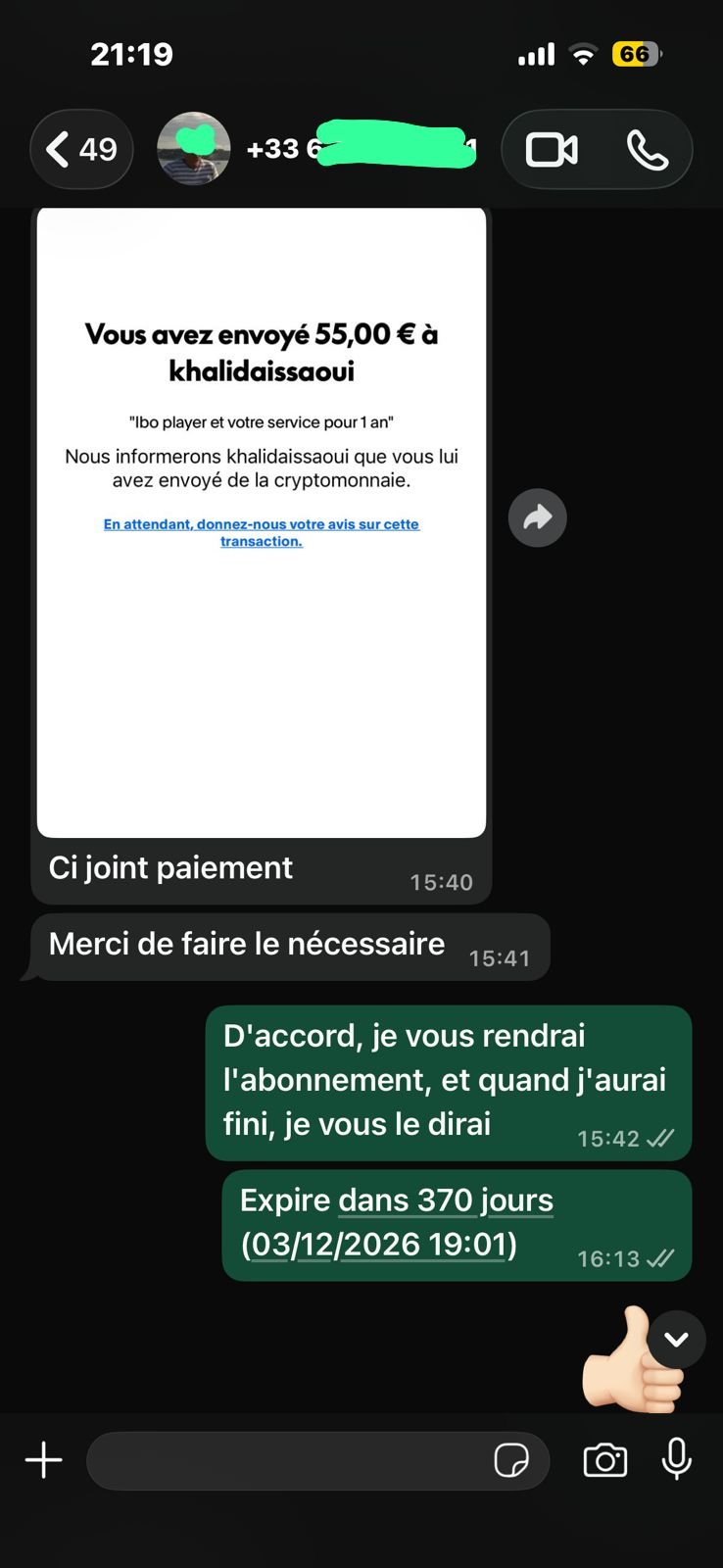Tap the Wi-Fi status icon
This screenshot has width=723, height=1568.
click(583, 56)
